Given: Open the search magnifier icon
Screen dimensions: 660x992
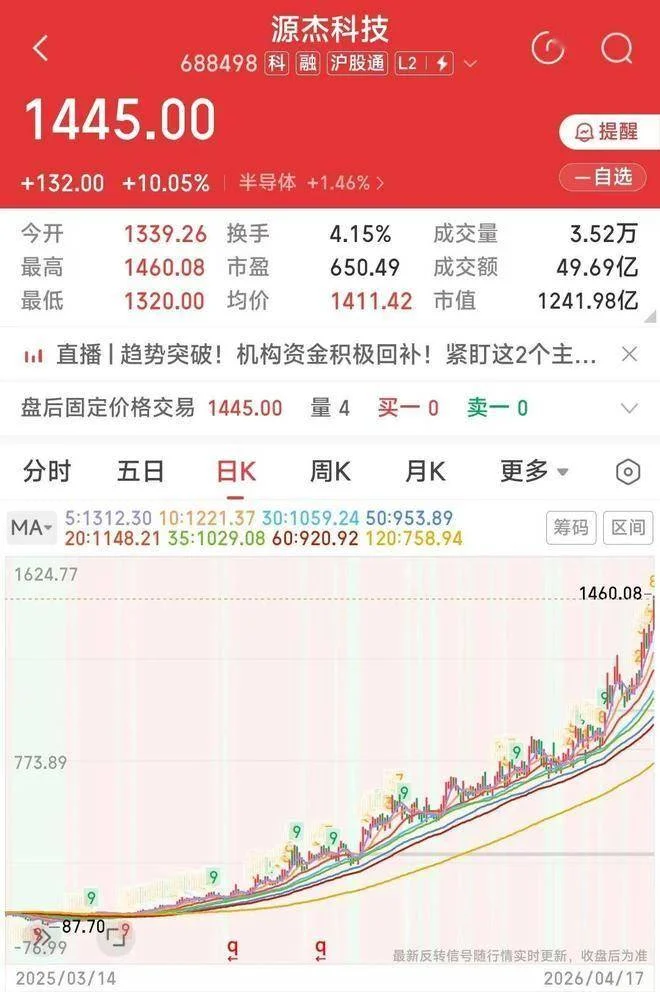Looking at the screenshot, I should (617, 47).
